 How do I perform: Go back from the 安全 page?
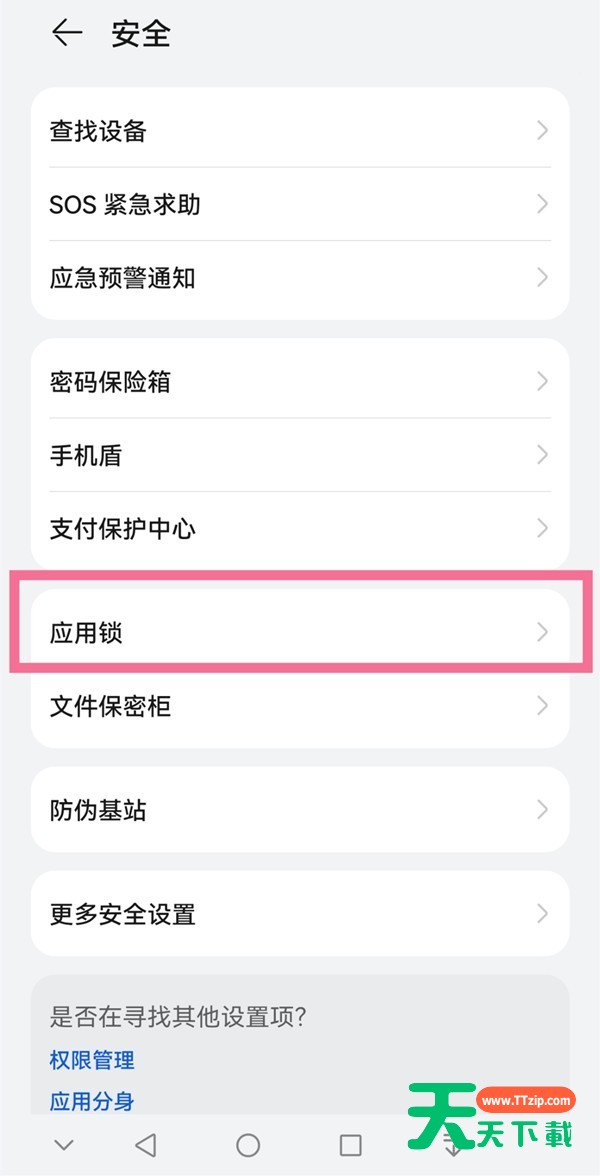pyautogui.click(x=67, y=34)
